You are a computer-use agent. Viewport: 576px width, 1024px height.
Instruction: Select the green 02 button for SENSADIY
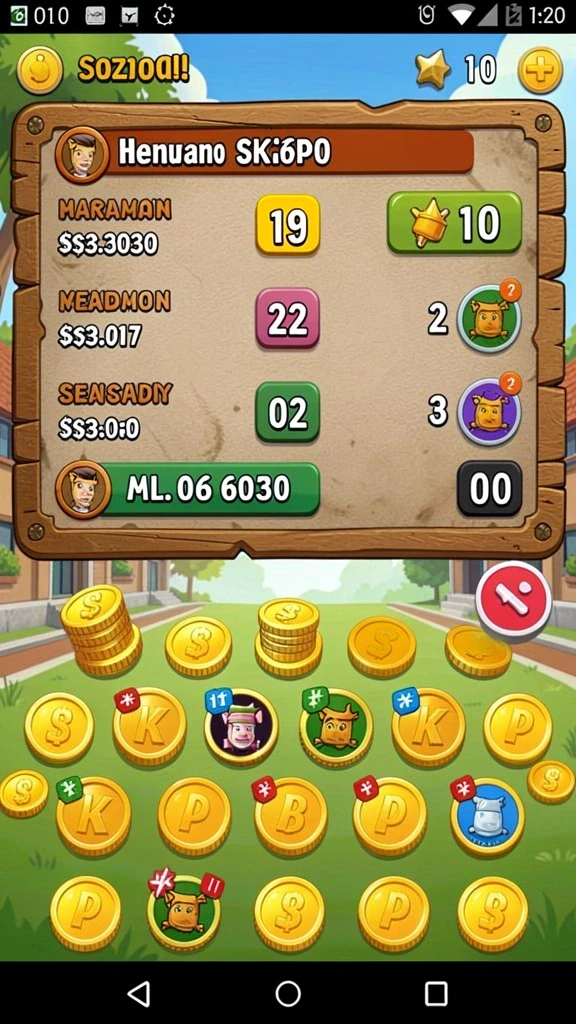click(287, 412)
